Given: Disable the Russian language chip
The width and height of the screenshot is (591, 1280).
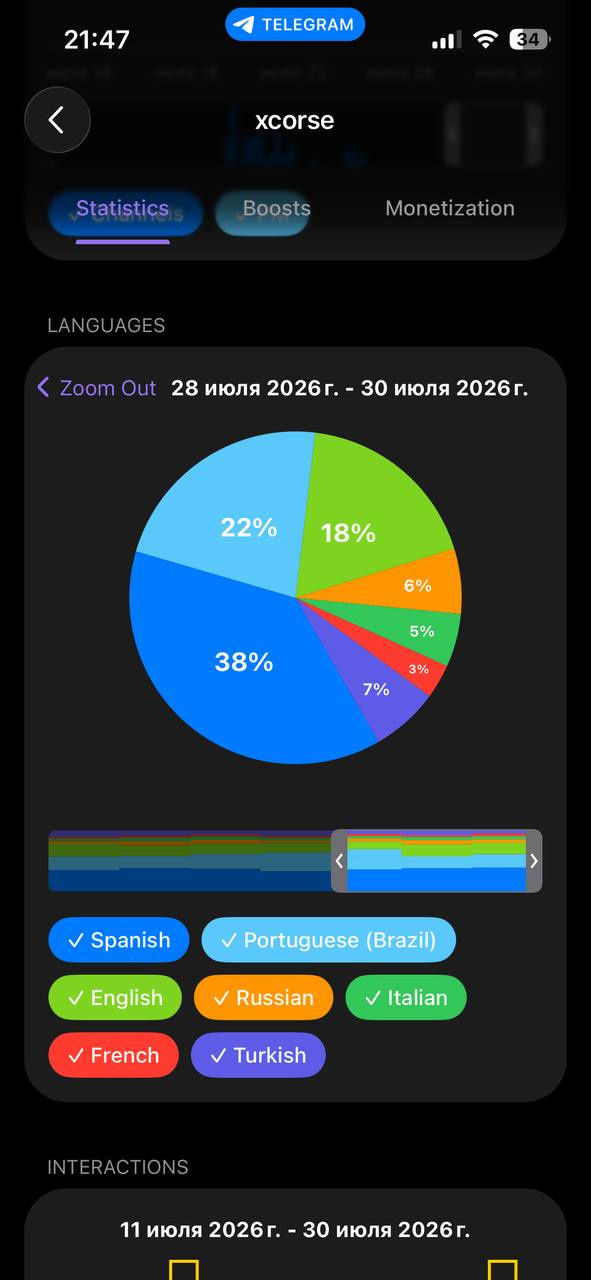Looking at the screenshot, I should coord(263,998).
